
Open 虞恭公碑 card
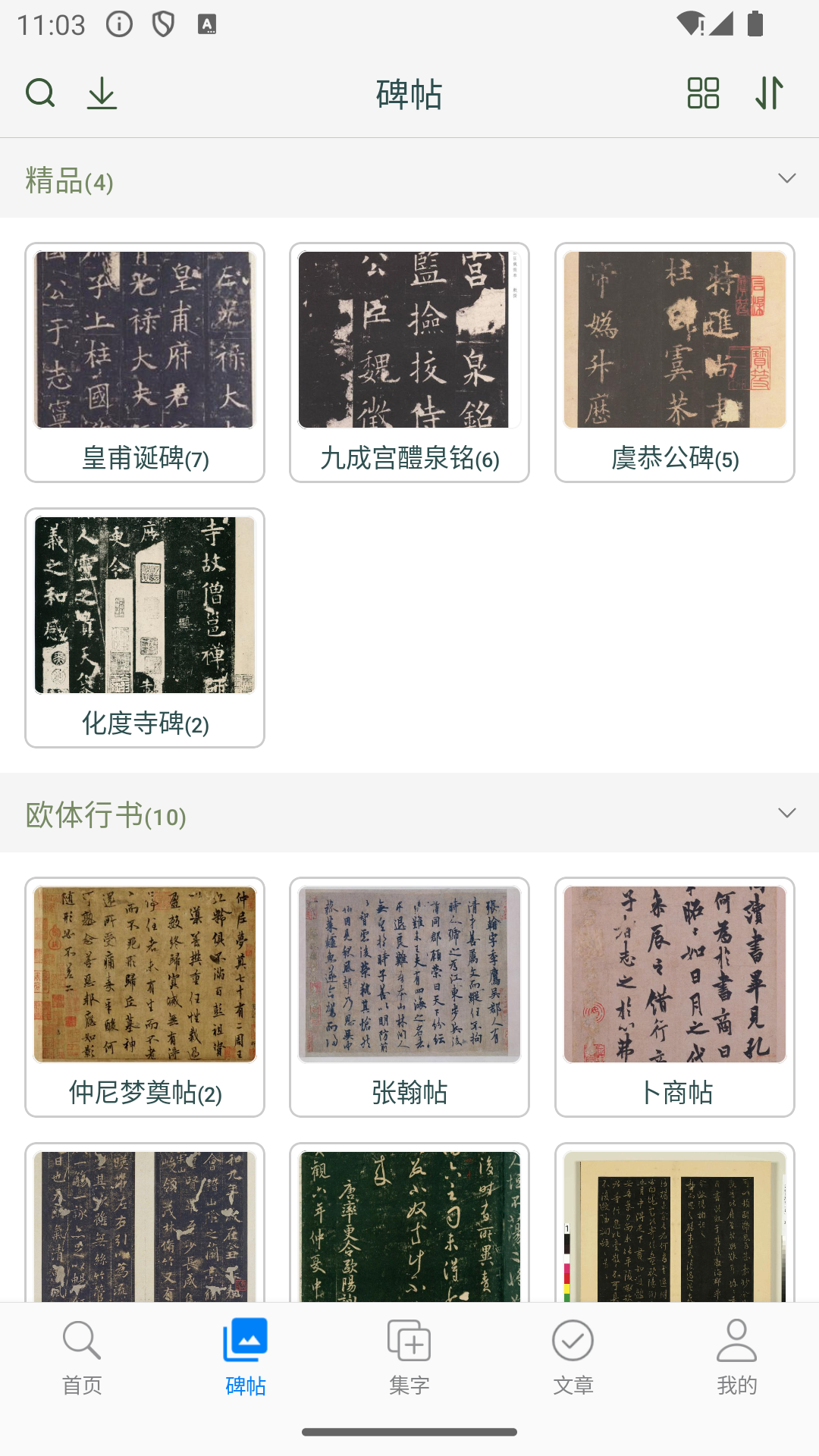[x=675, y=362]
